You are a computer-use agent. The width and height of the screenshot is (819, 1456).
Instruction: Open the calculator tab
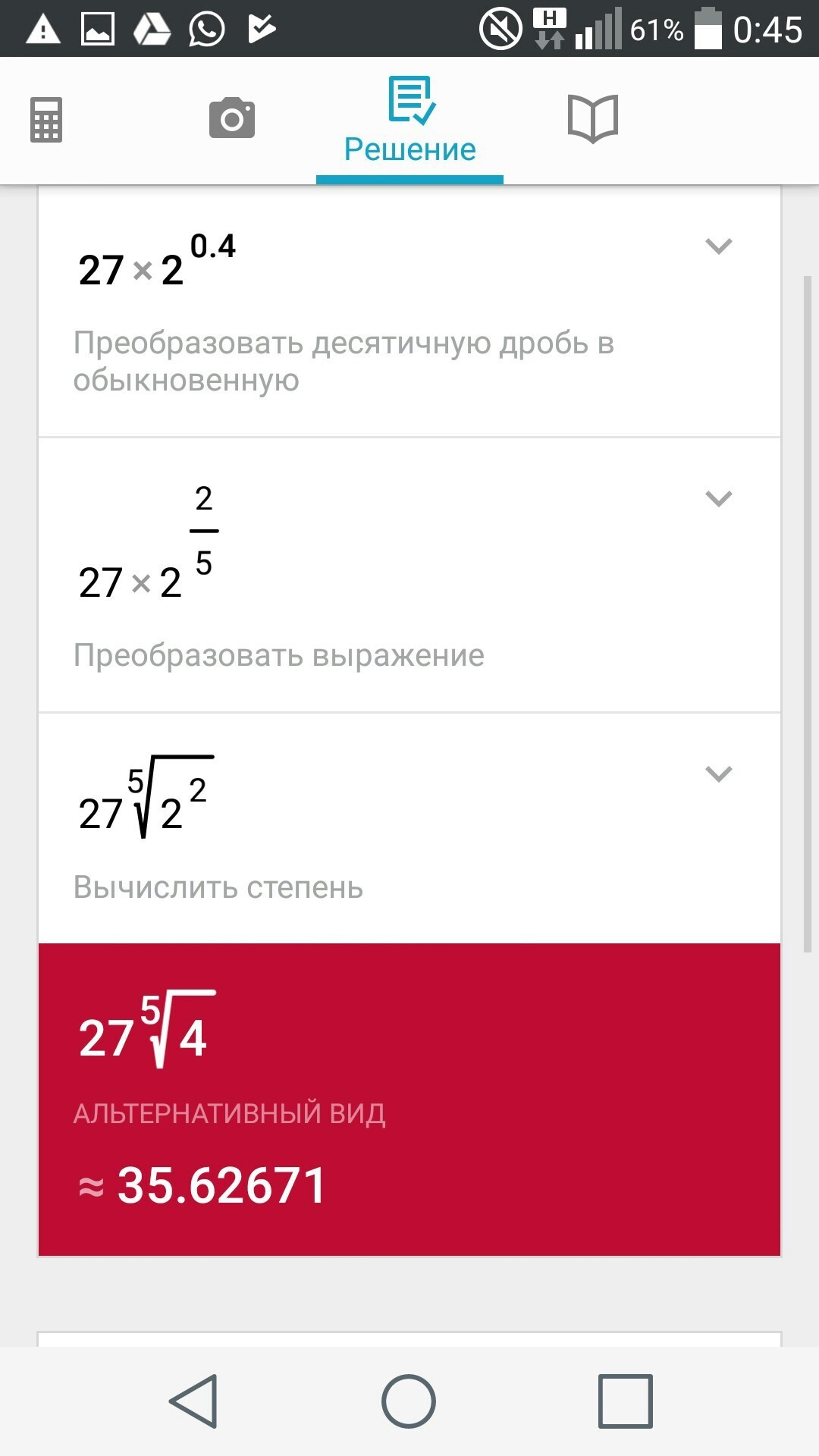[46, 120]
